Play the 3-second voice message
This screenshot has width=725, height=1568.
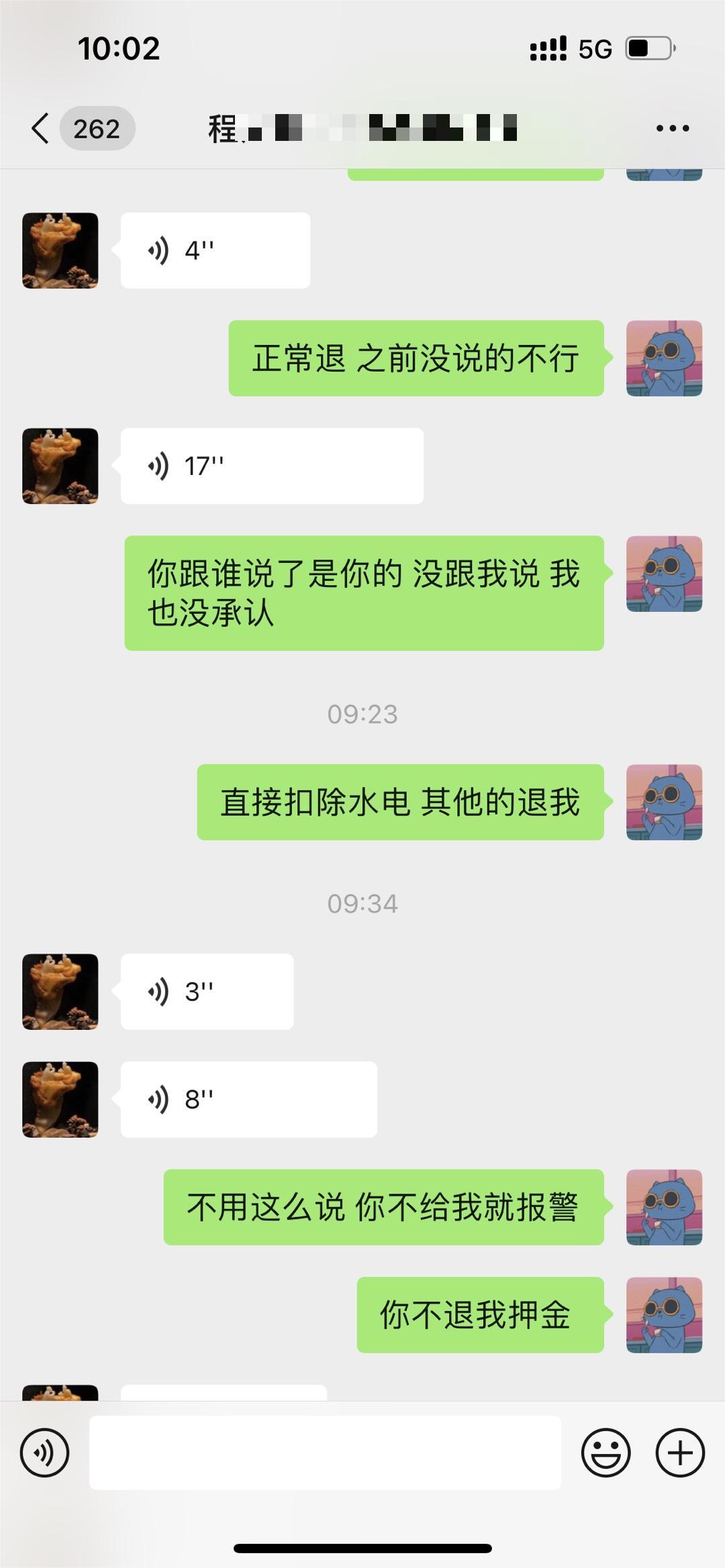[207, 991]
